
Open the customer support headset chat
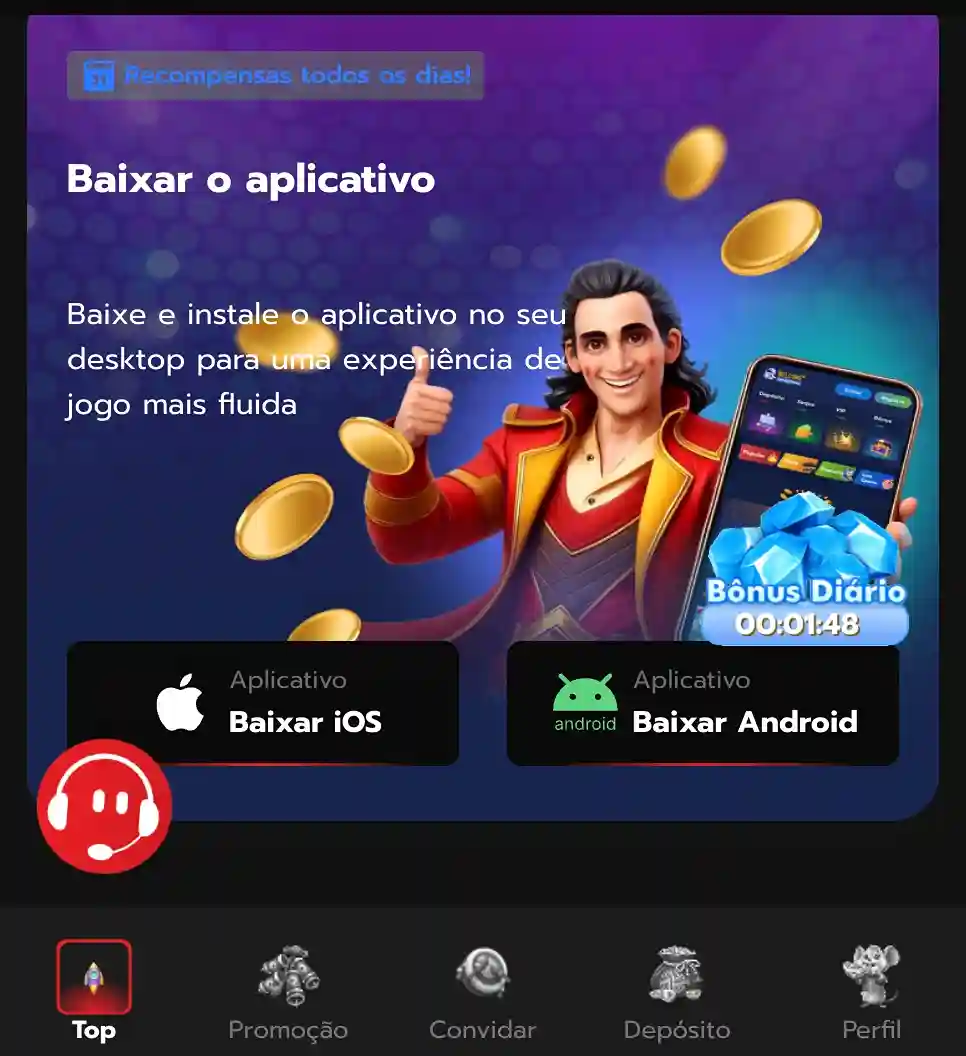tap(104, 806)
